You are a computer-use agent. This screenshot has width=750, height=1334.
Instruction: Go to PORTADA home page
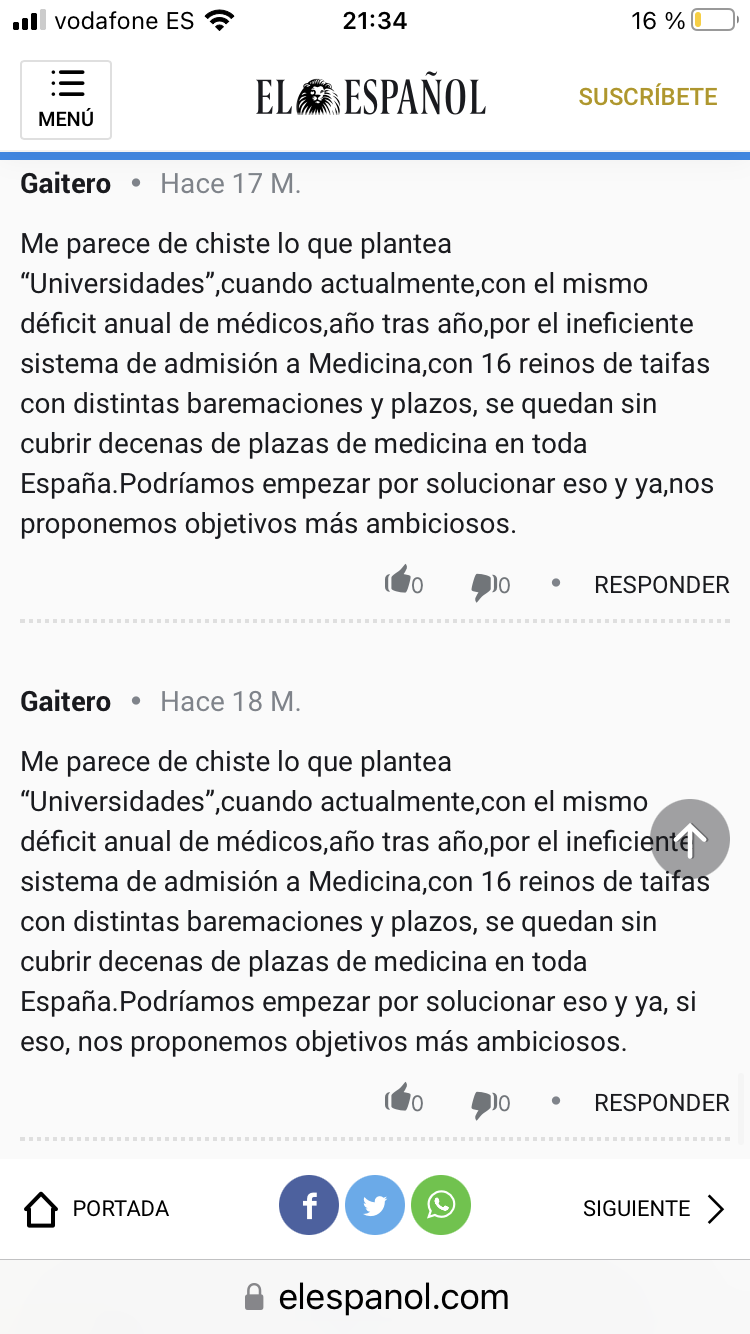click(x=96, y=1209)
